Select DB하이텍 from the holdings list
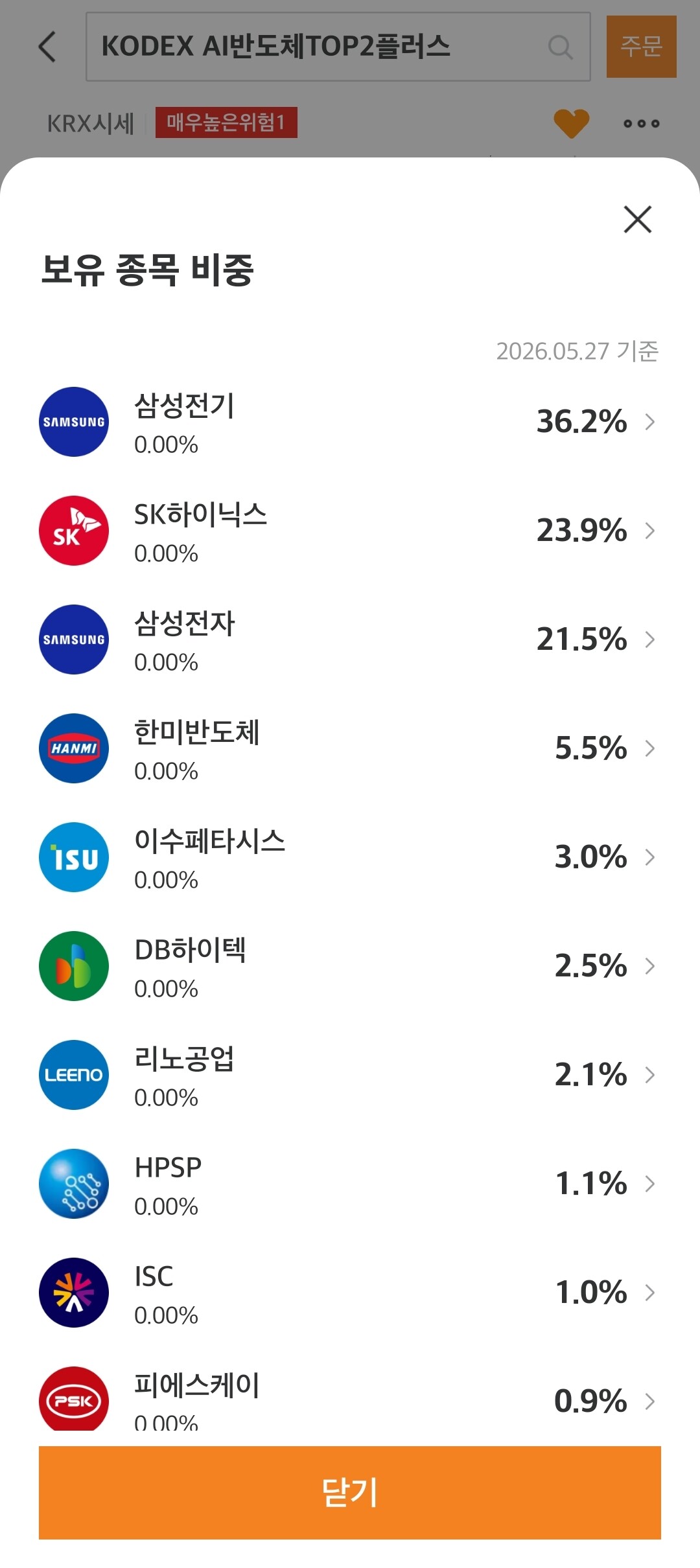 pos(350,967)
